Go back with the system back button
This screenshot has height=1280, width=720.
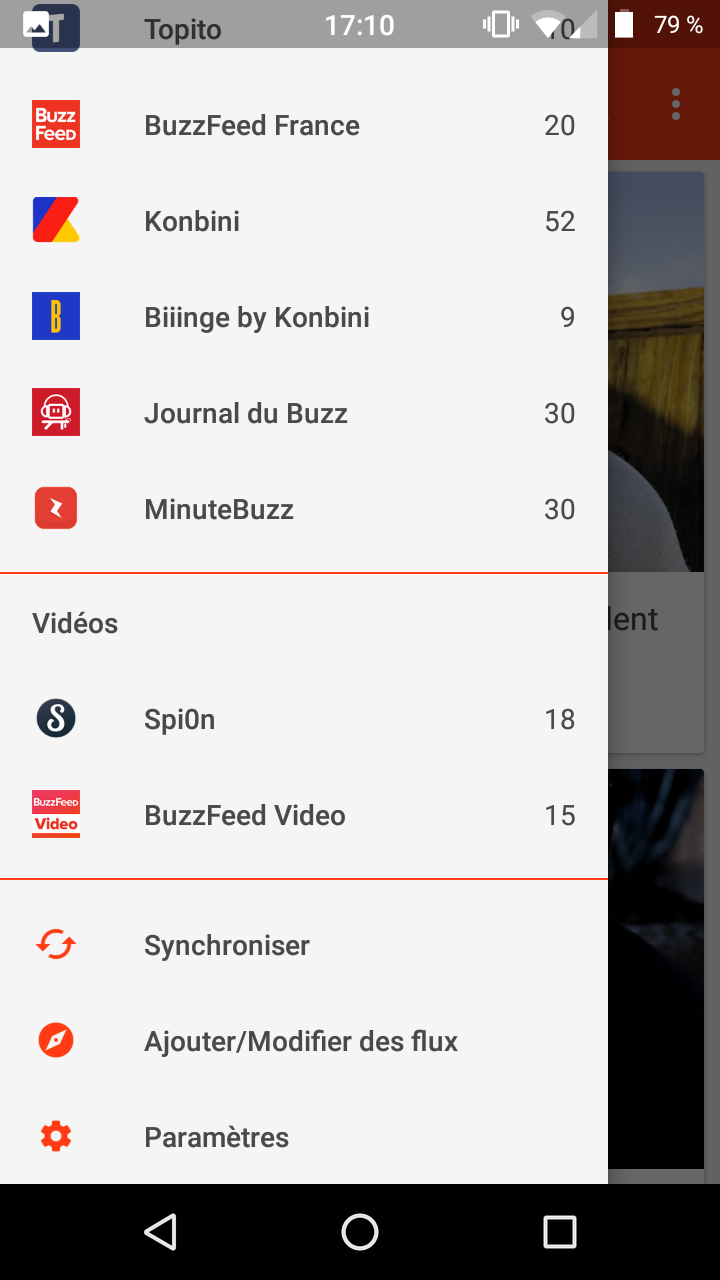pyautogui.click(x=160, y=1232)
